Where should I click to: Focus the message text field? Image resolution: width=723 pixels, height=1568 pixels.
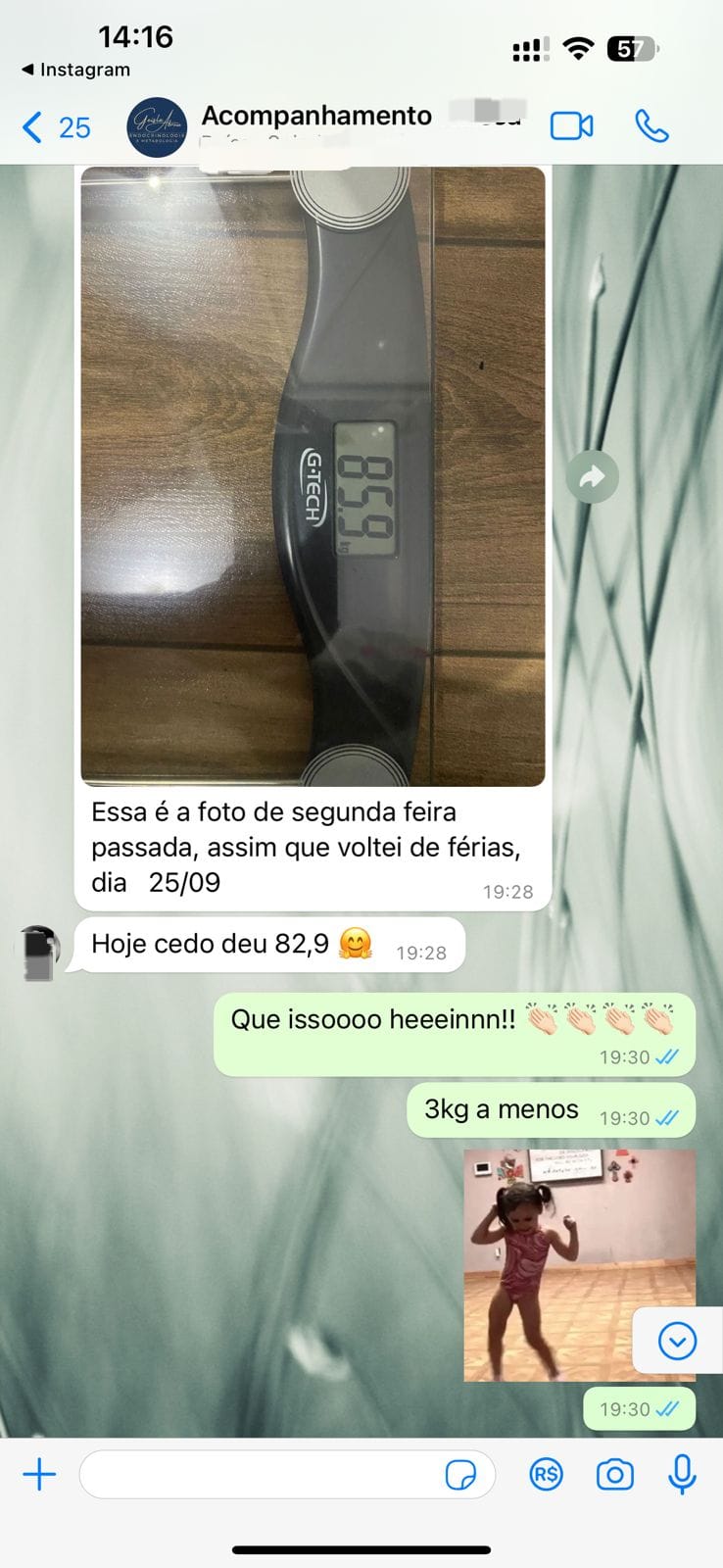point(260,1474)
